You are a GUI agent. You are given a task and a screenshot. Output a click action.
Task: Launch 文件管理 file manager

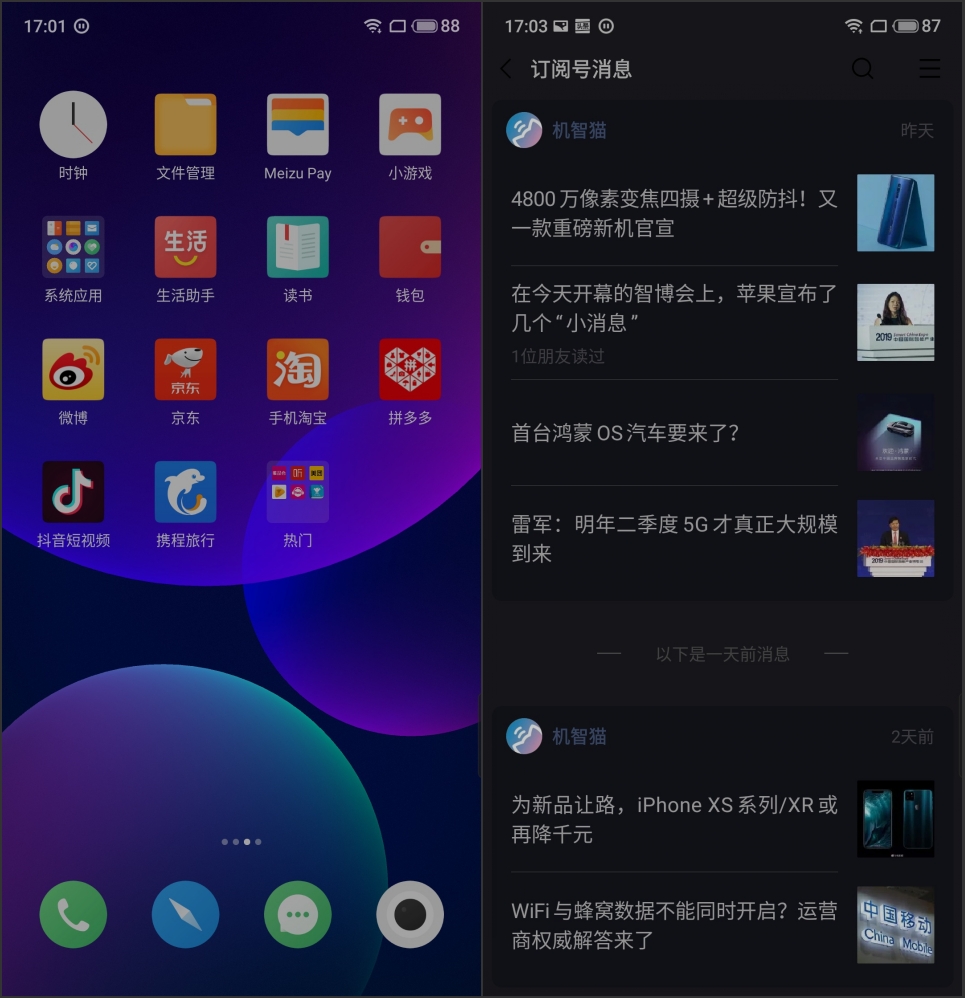(x=185, y=125)
